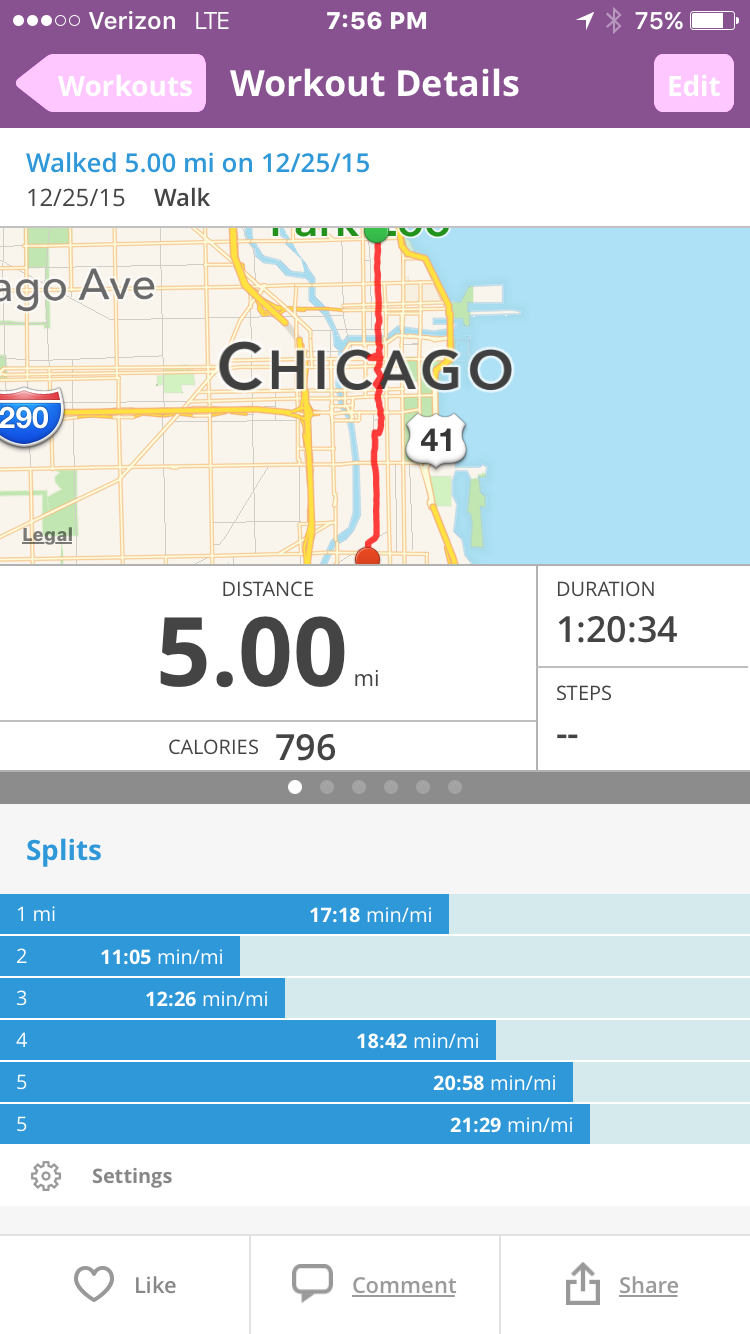Open the Walked 5.00 mi title link
750x1334 pixels.
point(198,162)
